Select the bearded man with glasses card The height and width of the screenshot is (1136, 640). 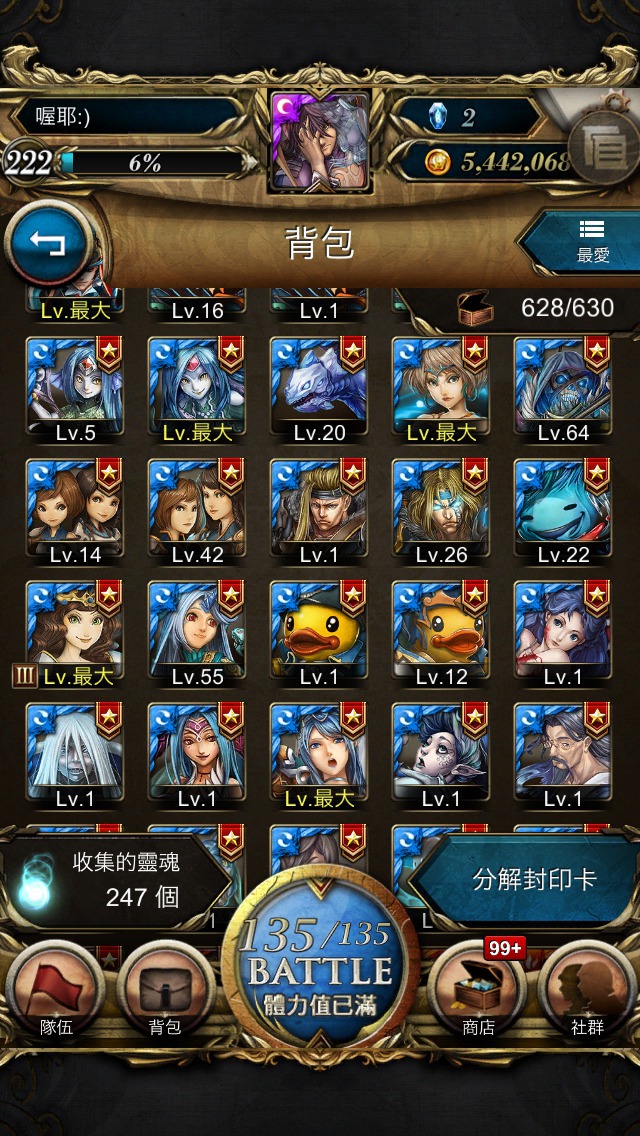pos(562,756)
